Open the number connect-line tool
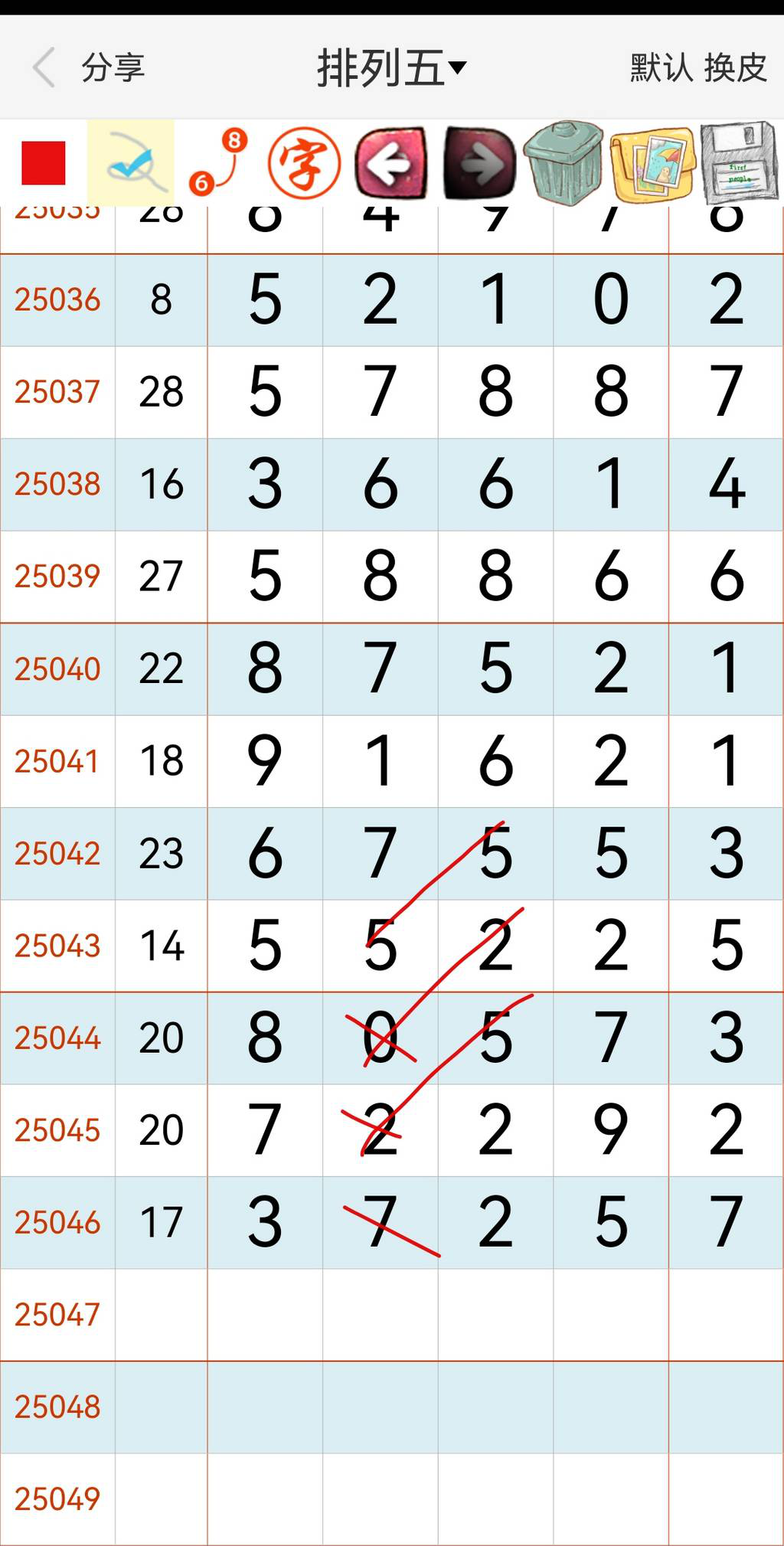 [x=219, y=162]
